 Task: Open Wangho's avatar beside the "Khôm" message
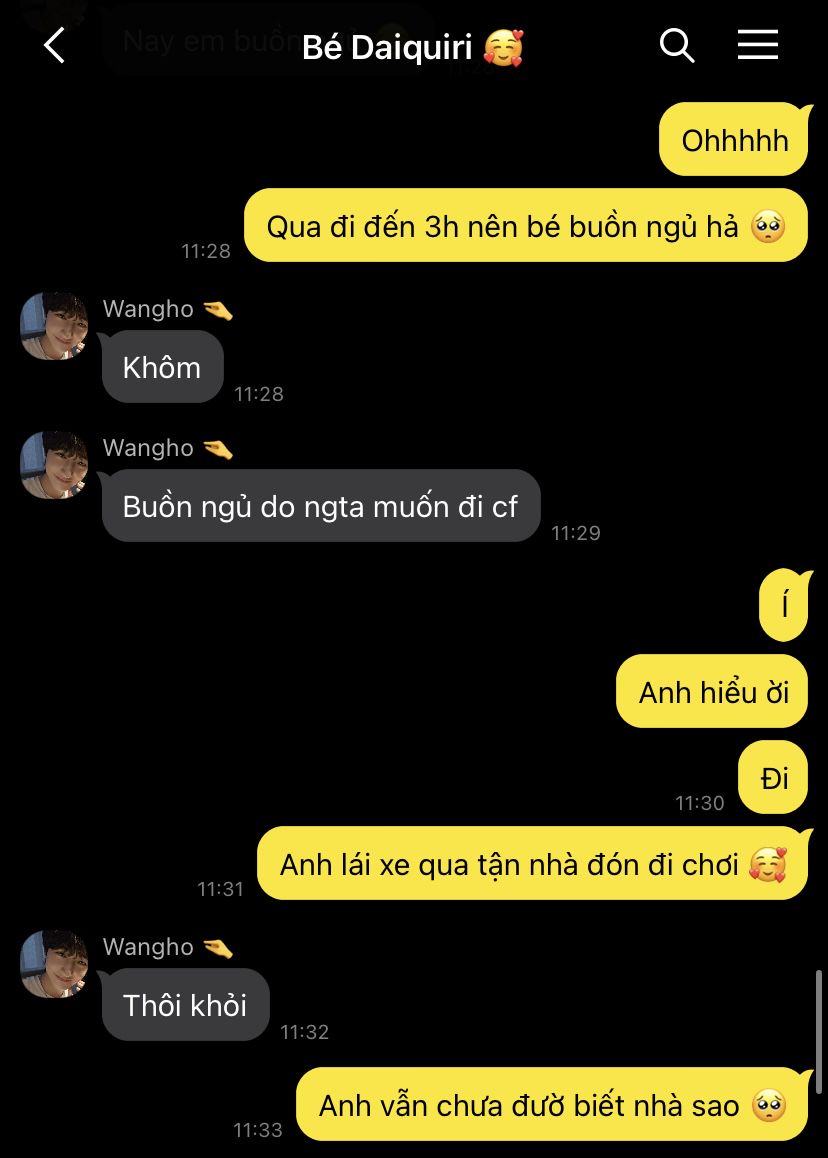(54, 326)
